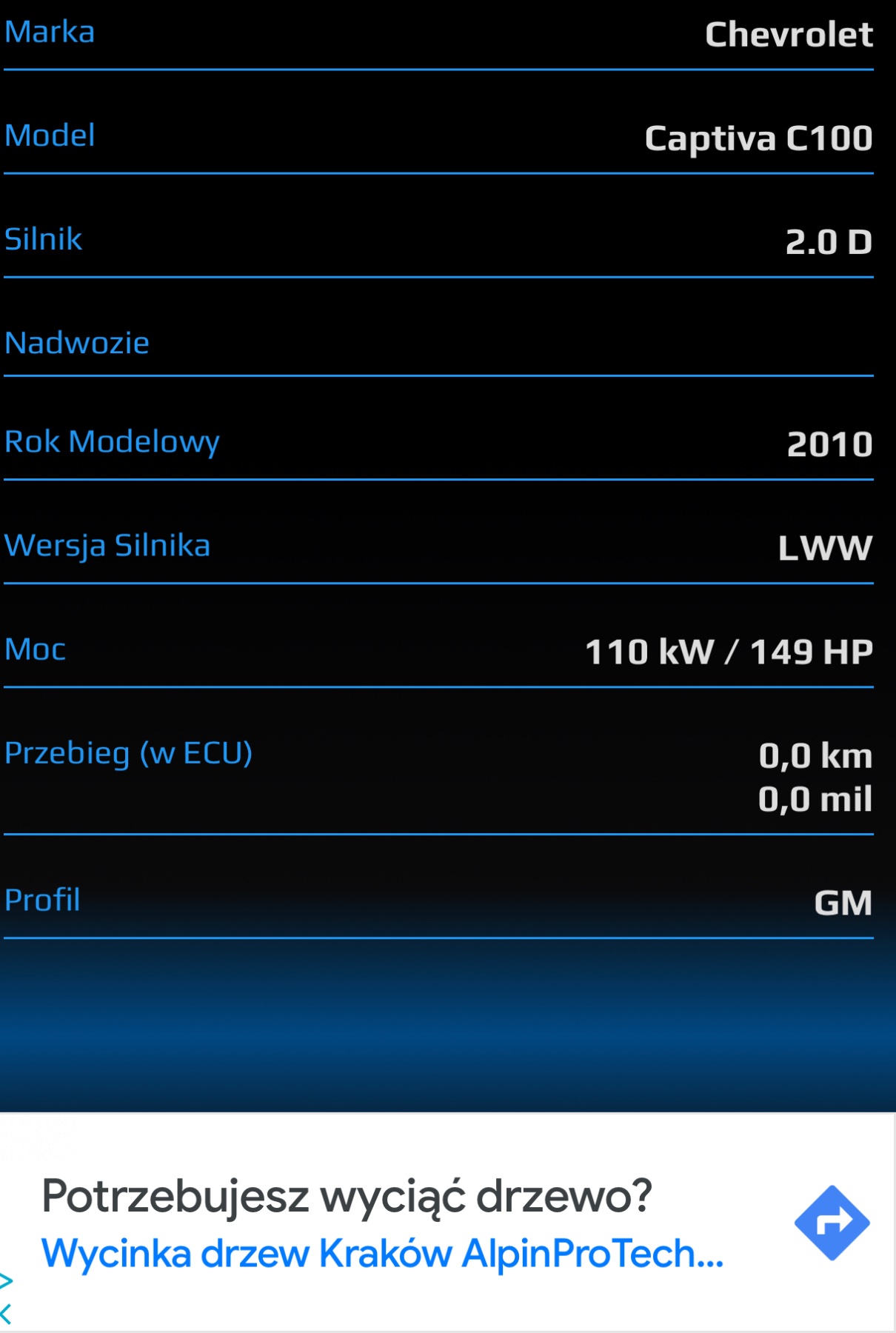Image resolution: width=896 pixels, height=1333 pixels.
Task: Tap the blue directions arrow icon in the ad
Action: click(832, 1223)
